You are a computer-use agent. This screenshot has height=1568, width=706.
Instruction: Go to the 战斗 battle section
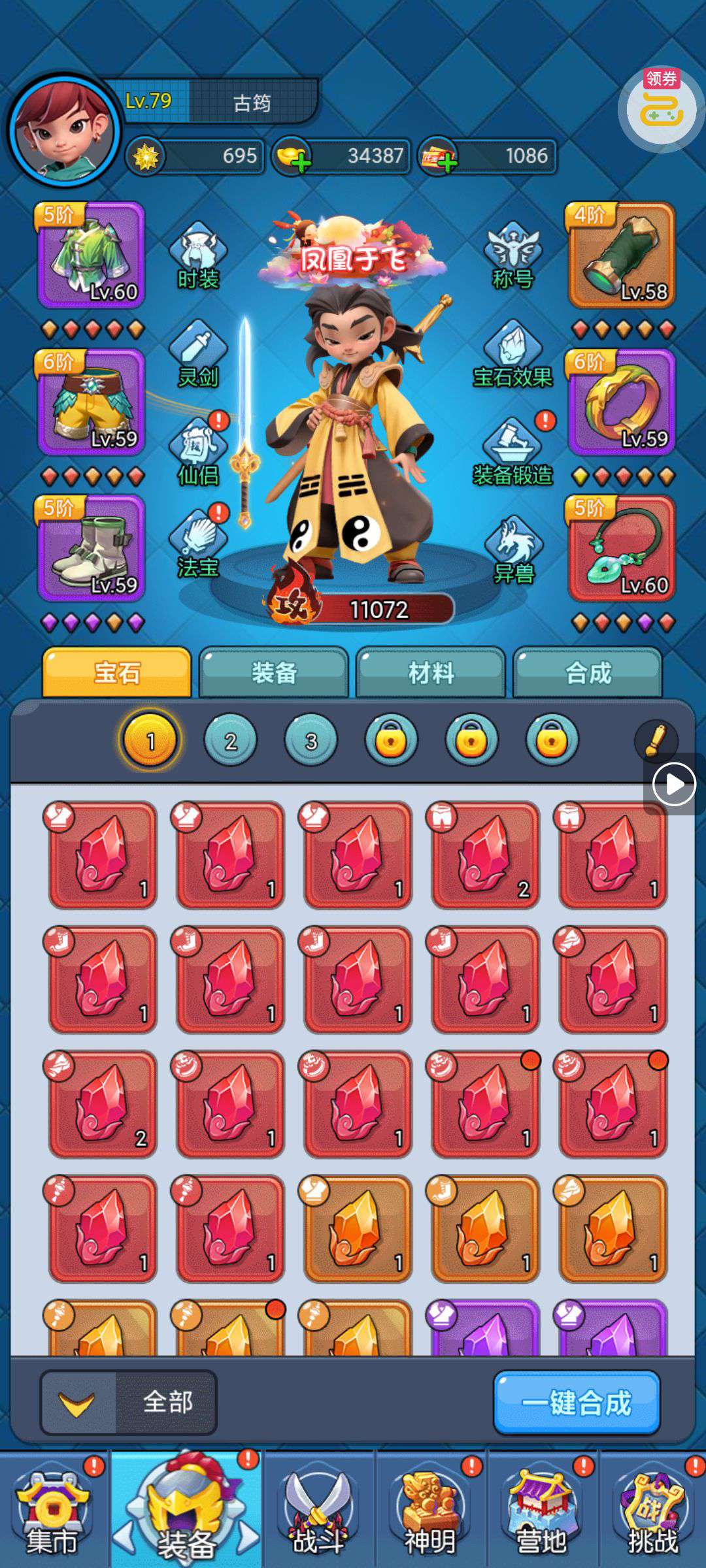pos(318,1511)
